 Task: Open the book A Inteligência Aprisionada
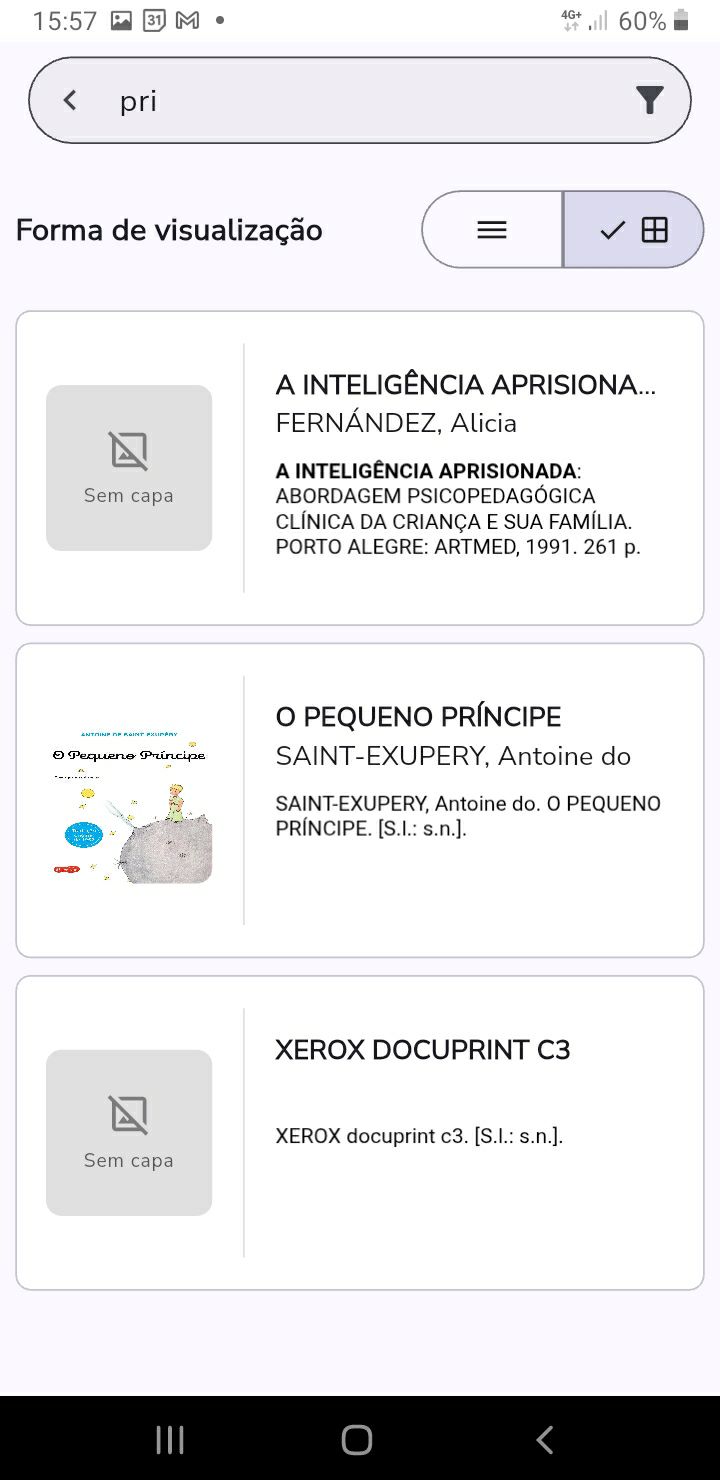[x=360, y=468]
